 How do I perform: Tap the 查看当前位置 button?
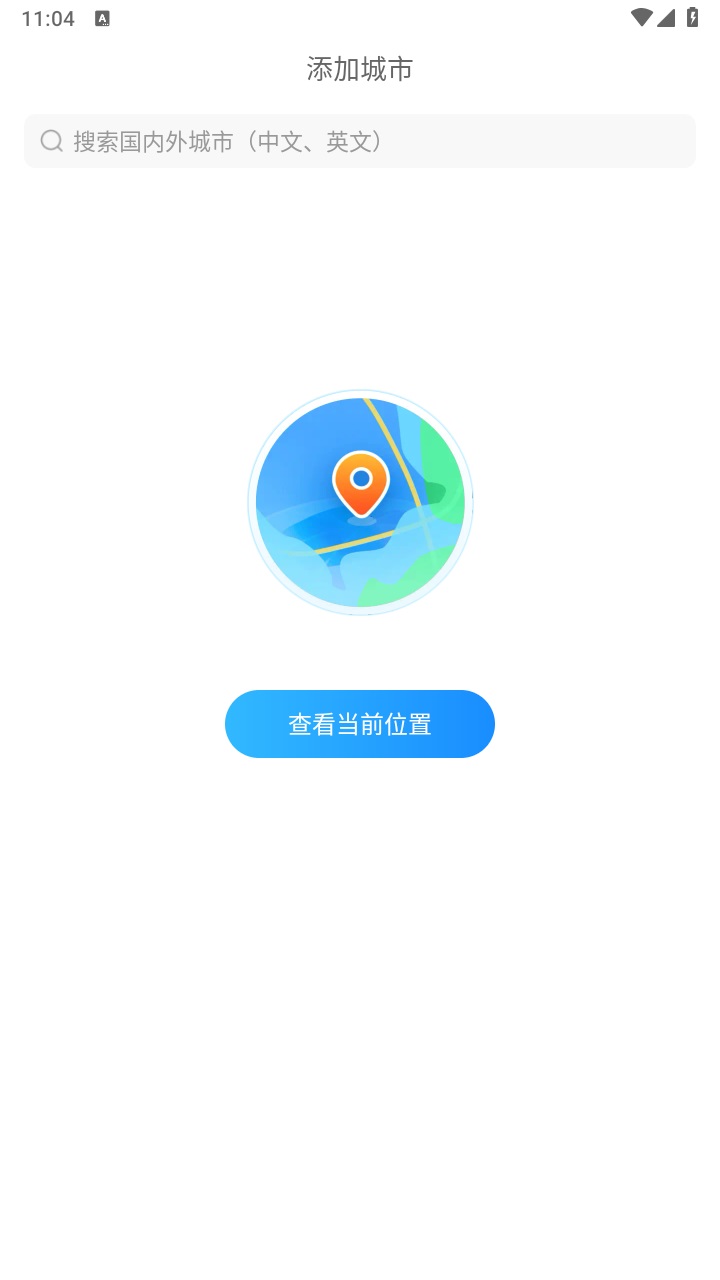(x=360, y=724)
